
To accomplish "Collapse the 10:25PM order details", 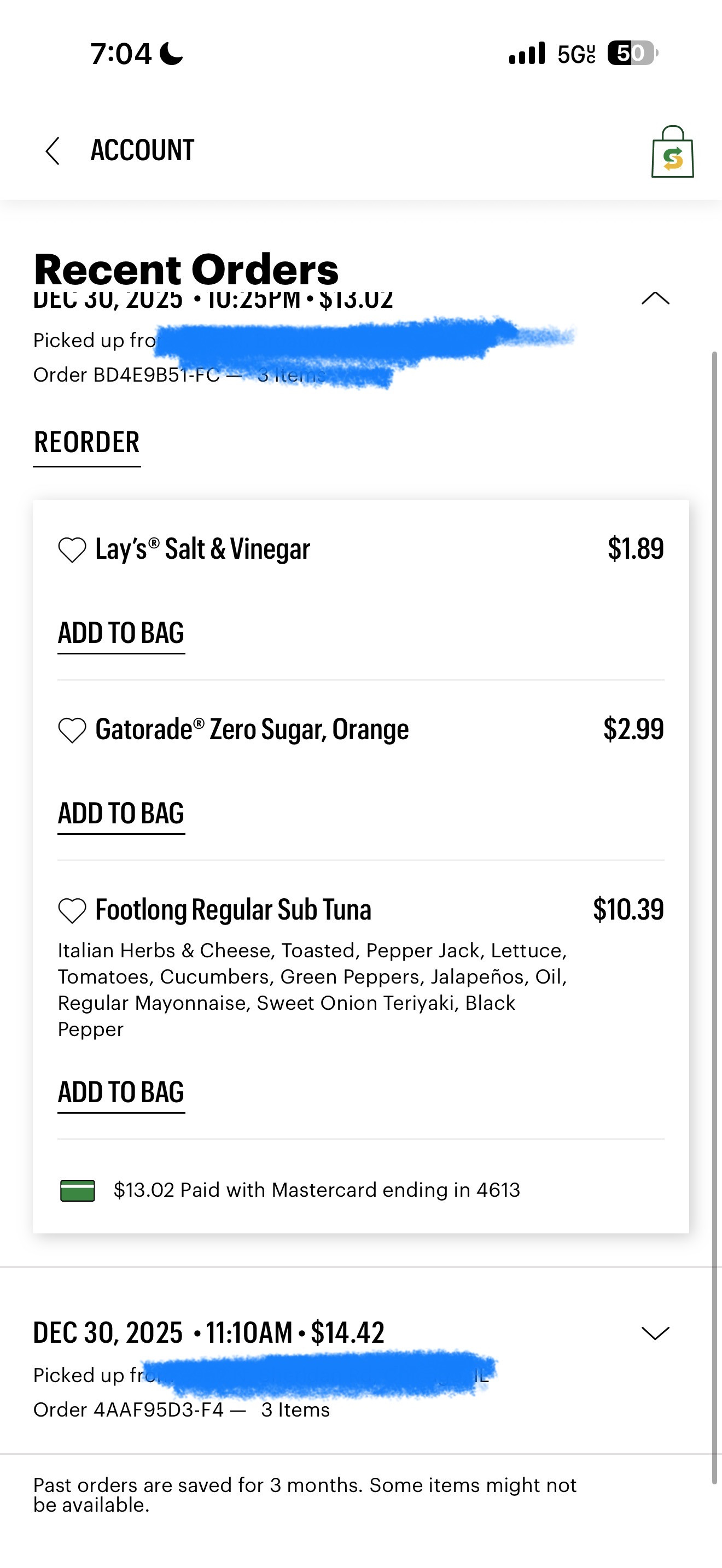I will 655,299.
